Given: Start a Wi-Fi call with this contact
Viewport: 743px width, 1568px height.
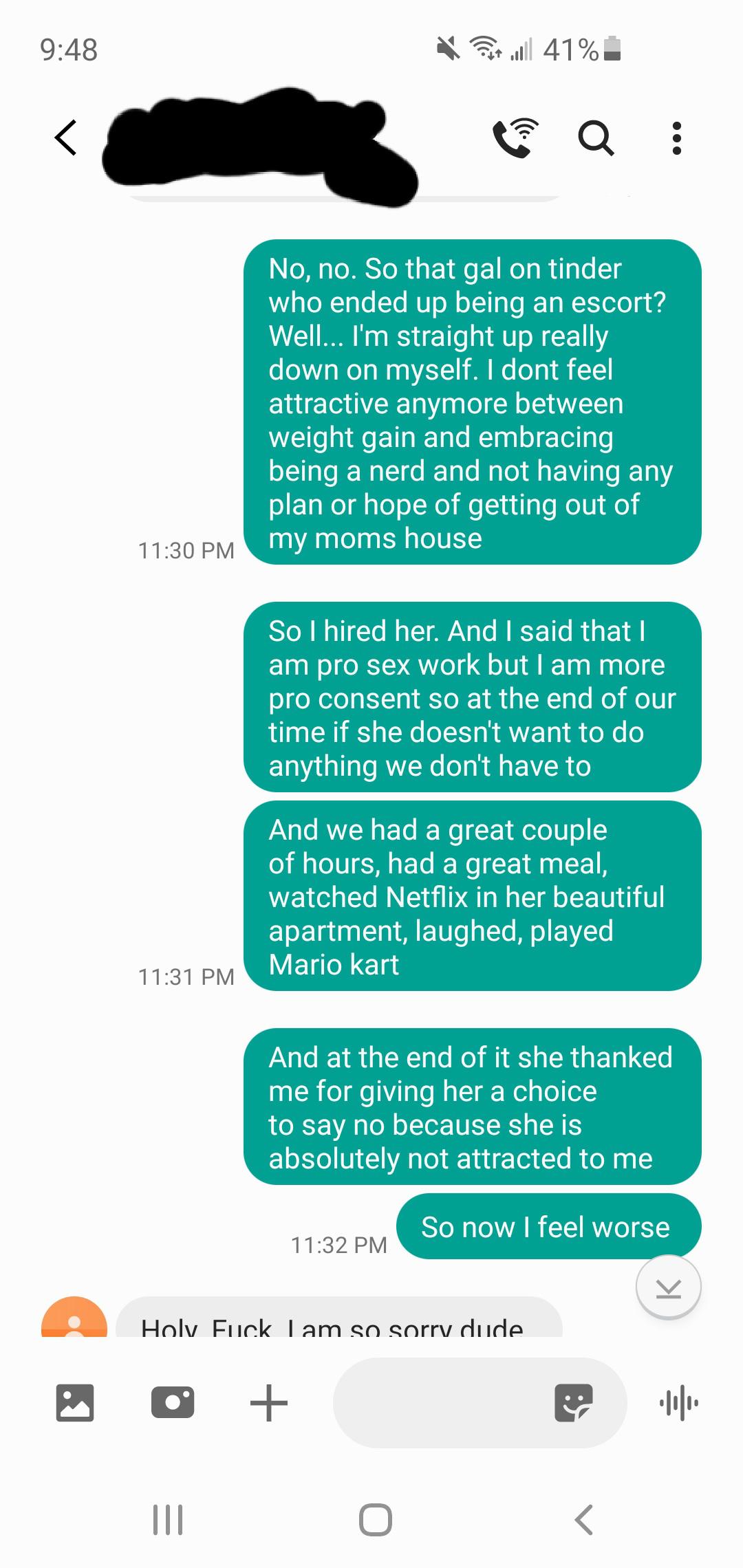Looking at the screenshot, I should coord(516,138).
